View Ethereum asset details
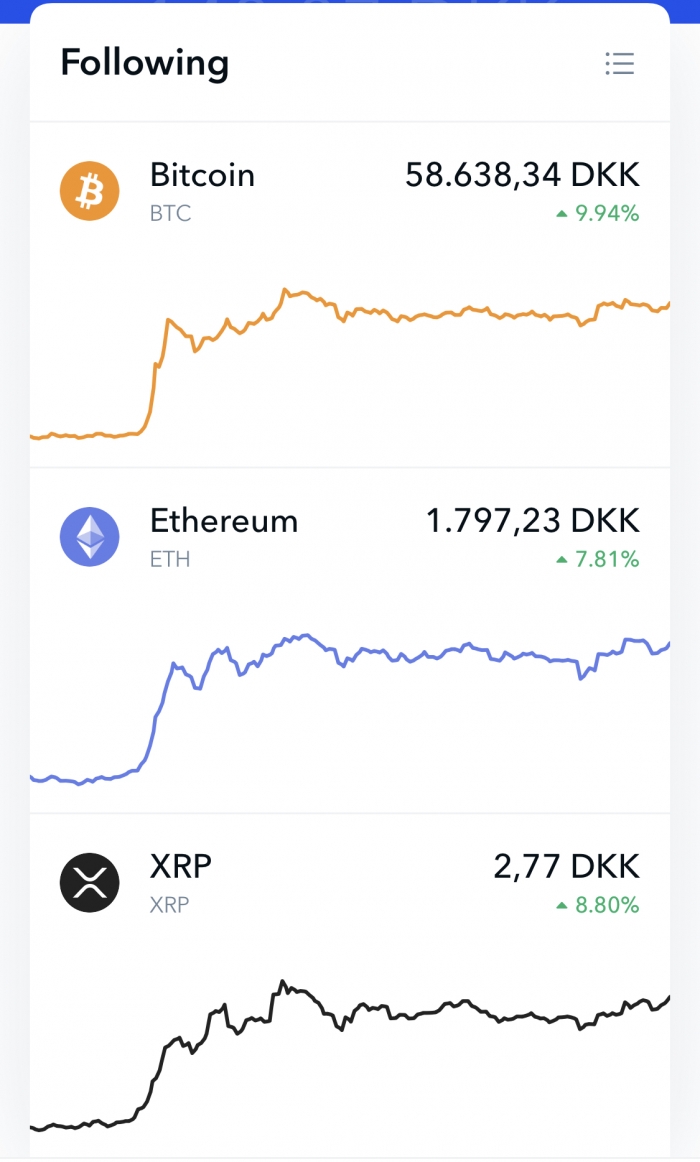The height and width of the screenshot is (1162, 700). click(350, 640)
